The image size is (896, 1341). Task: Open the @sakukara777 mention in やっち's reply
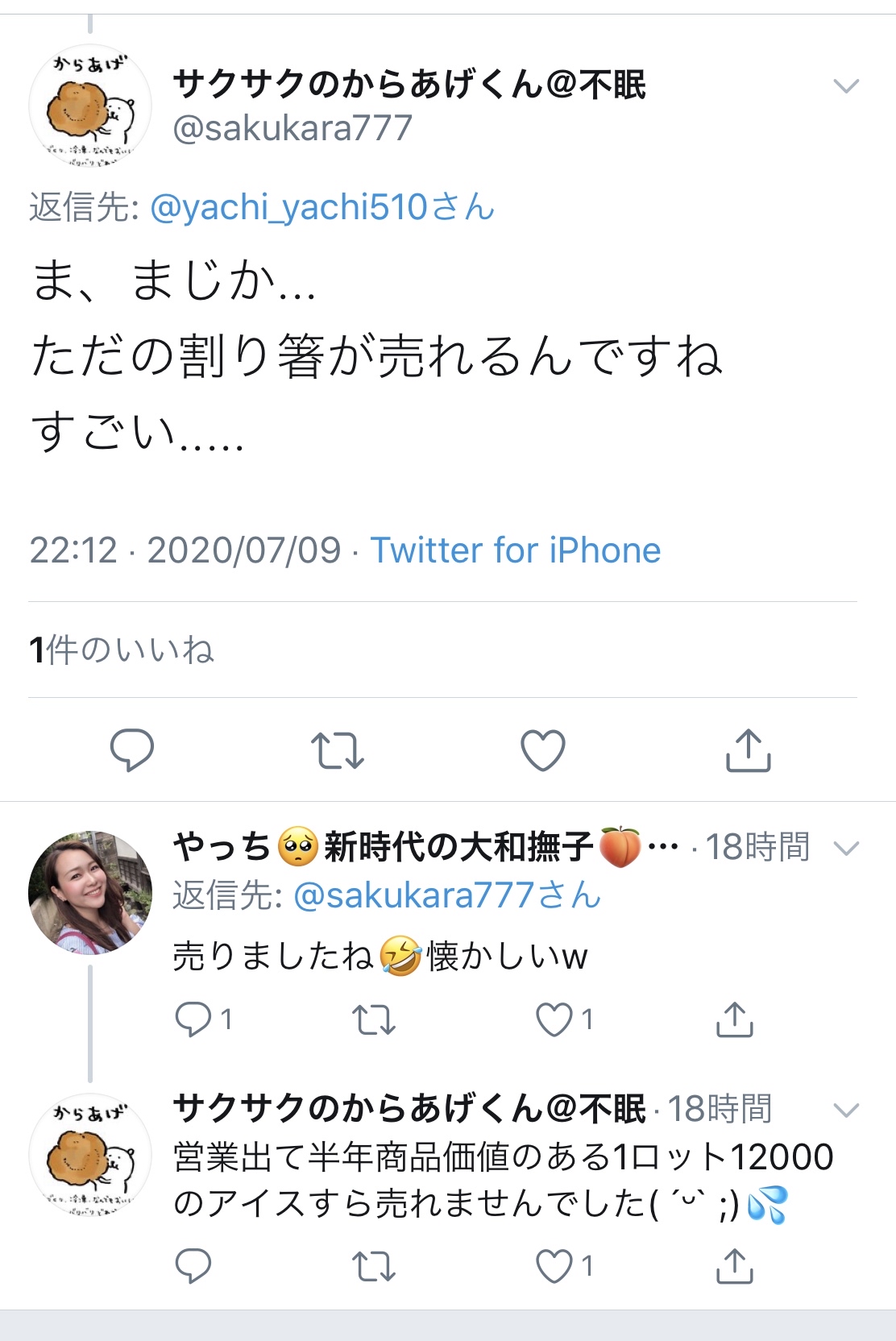[447, 895]
